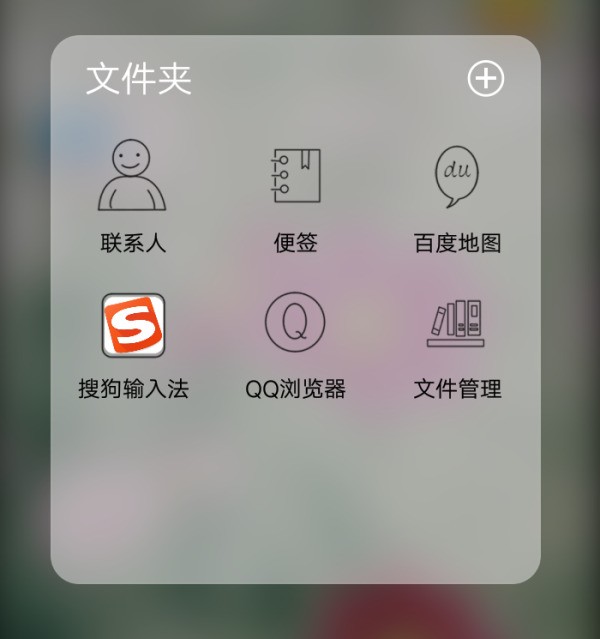
Task: Launch 搜狗输入法 app
Action: 133,325
